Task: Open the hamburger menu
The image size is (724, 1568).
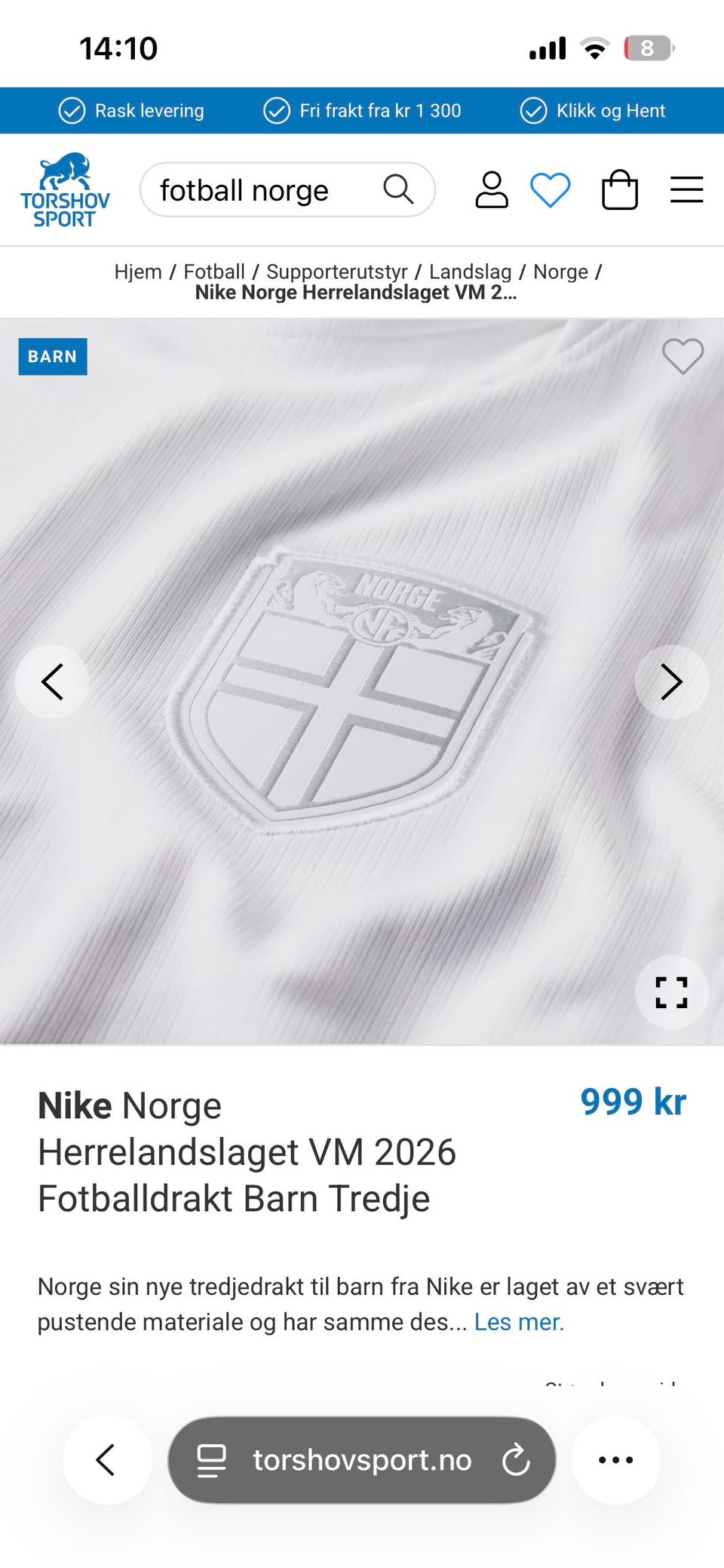Action: click(x=687, y=189)
